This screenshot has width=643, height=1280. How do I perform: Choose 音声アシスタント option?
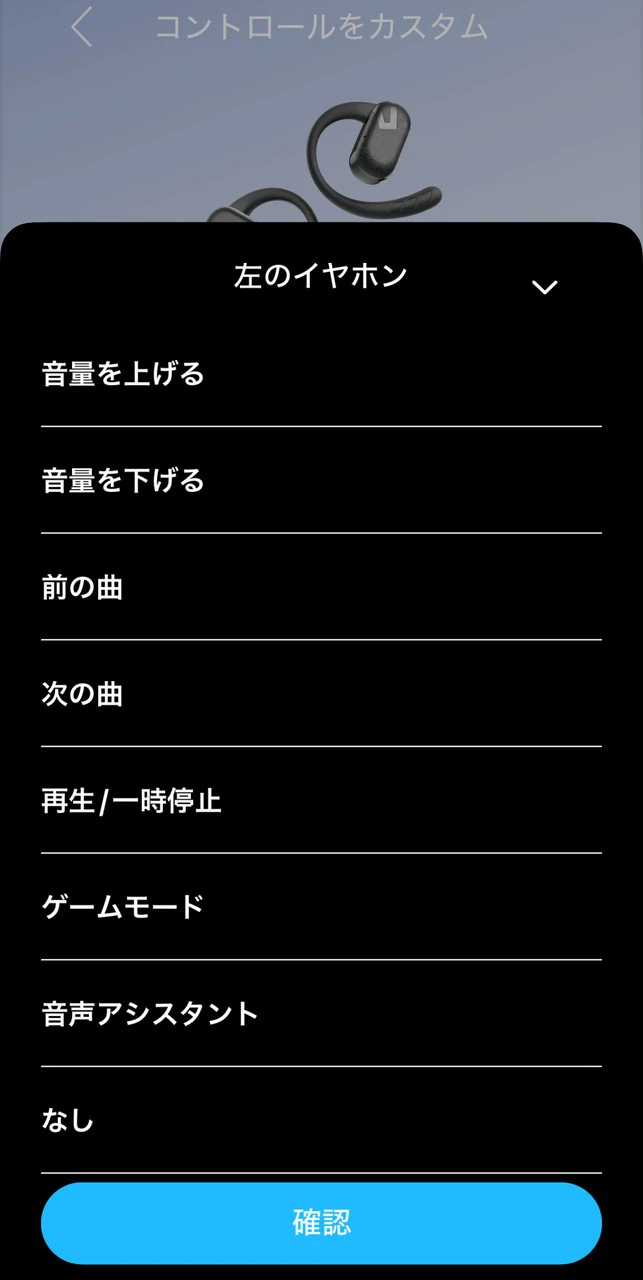[321, 1014]
